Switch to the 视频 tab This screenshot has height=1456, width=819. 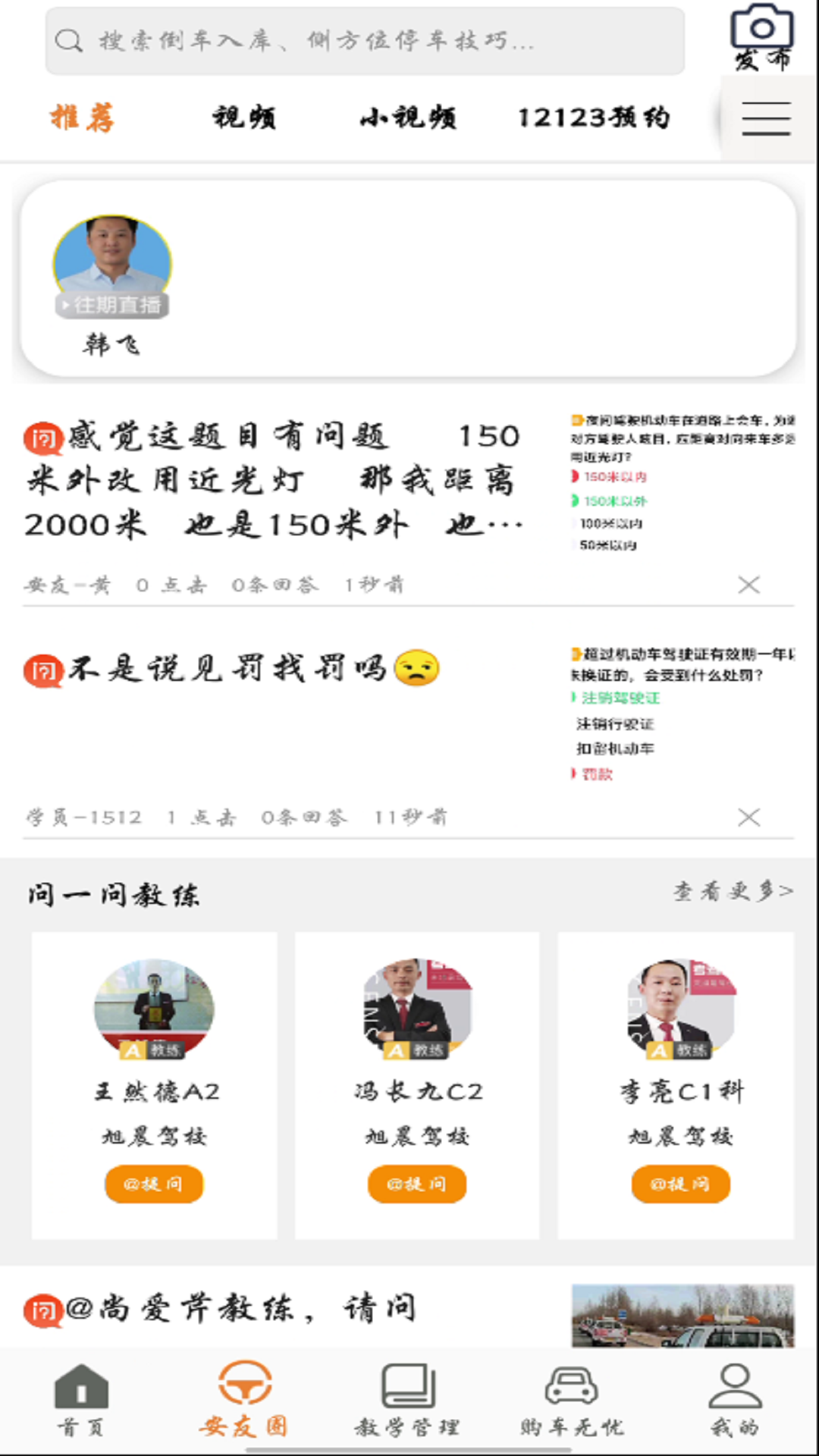point(244,118)
